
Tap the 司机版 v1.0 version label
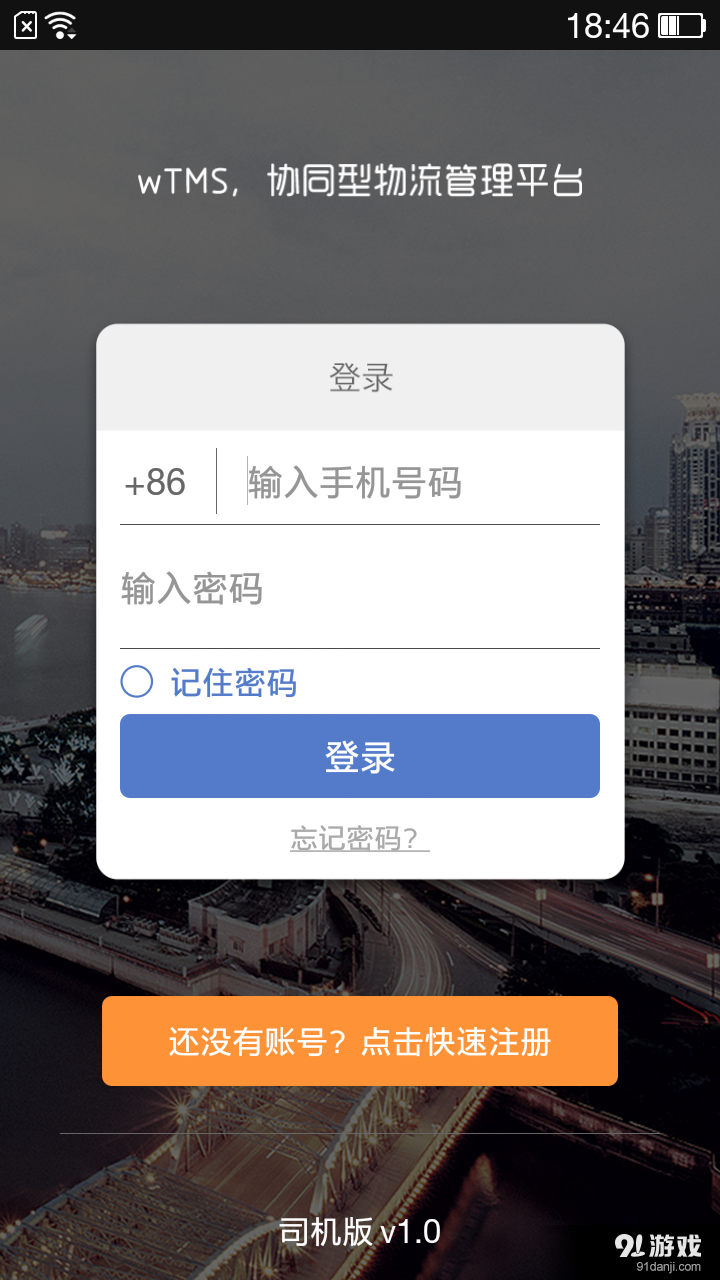coord(360,1232)
